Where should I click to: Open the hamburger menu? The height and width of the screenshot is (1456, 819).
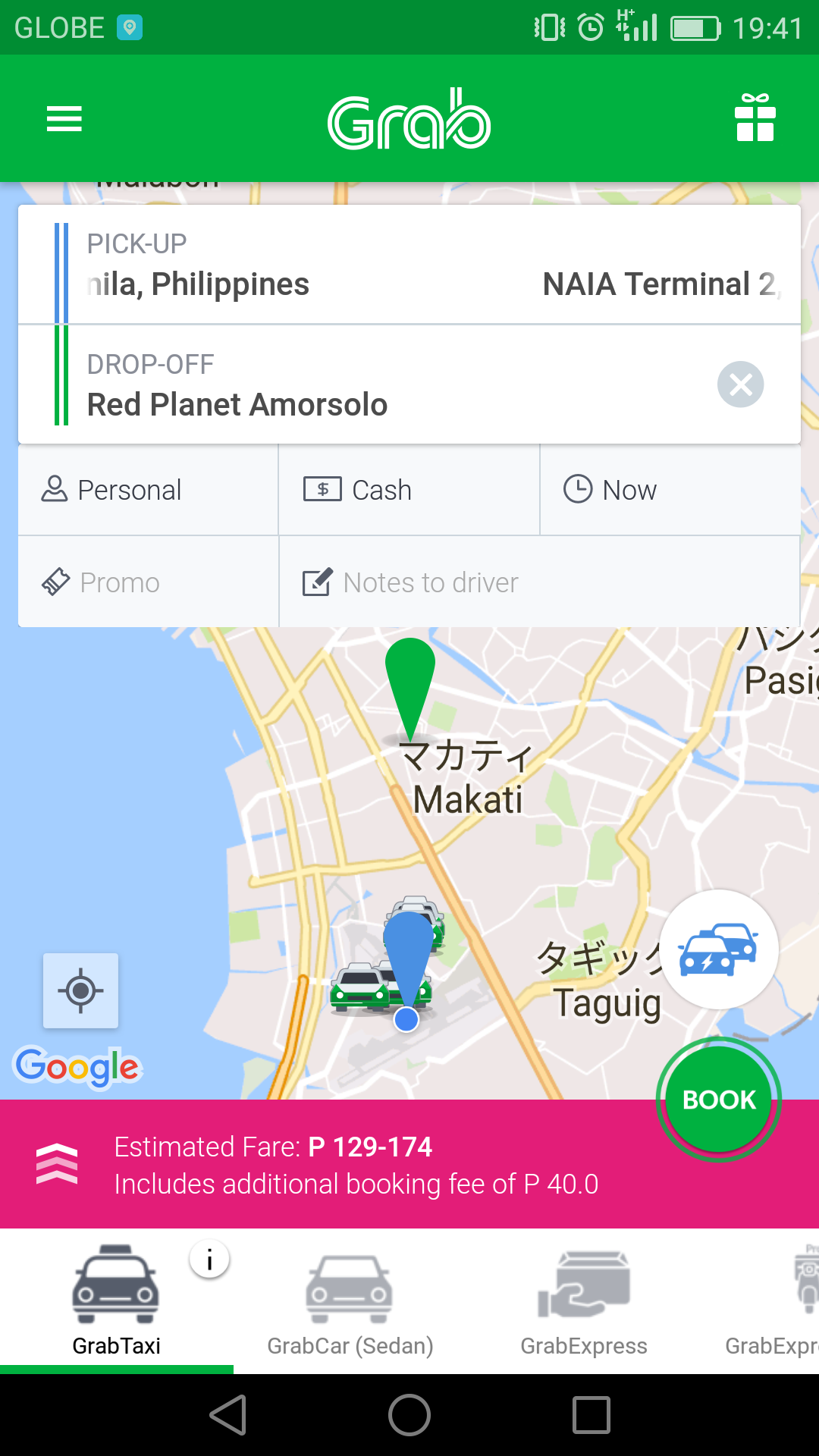[x=64, y=119]
